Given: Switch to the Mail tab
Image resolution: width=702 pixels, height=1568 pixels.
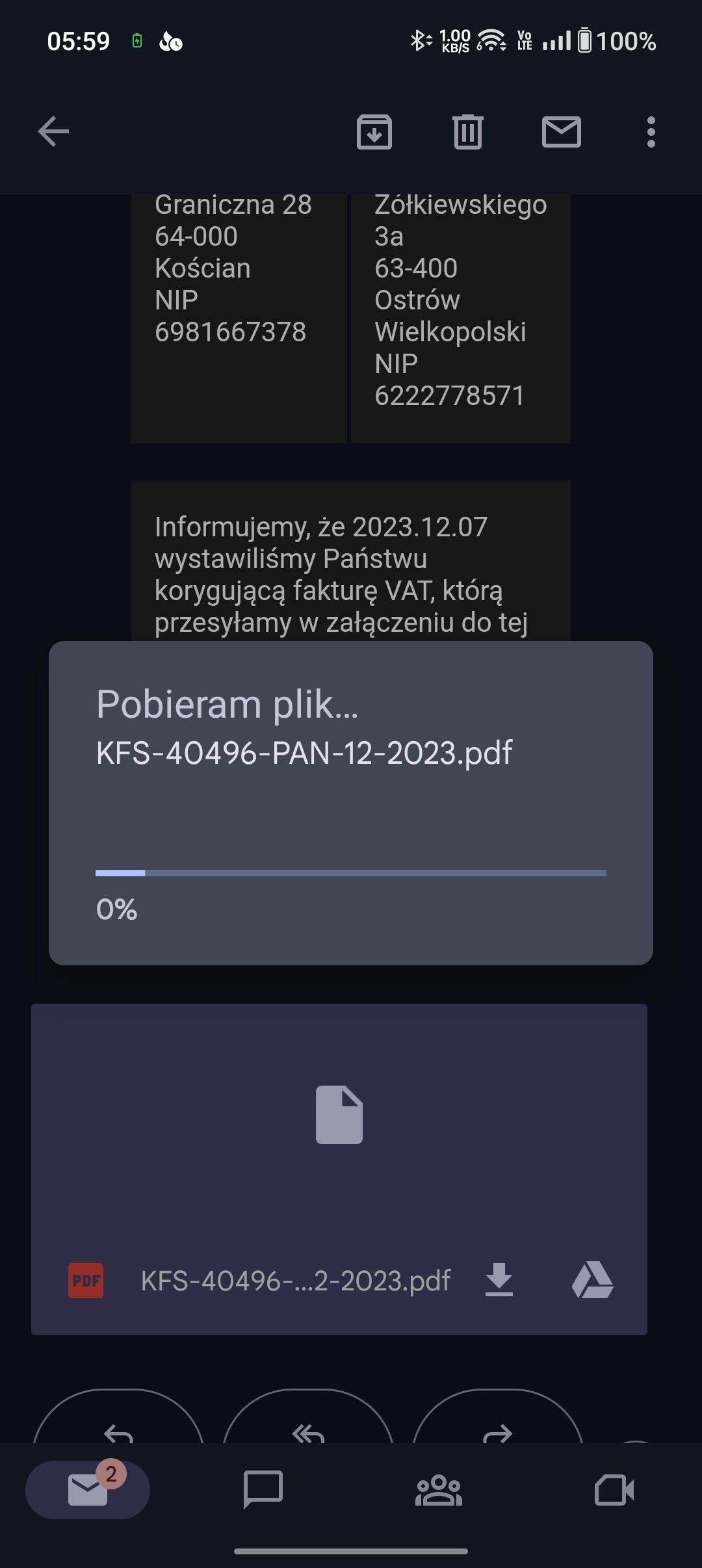Looking at the screenshot, I should coord(88,1489).
